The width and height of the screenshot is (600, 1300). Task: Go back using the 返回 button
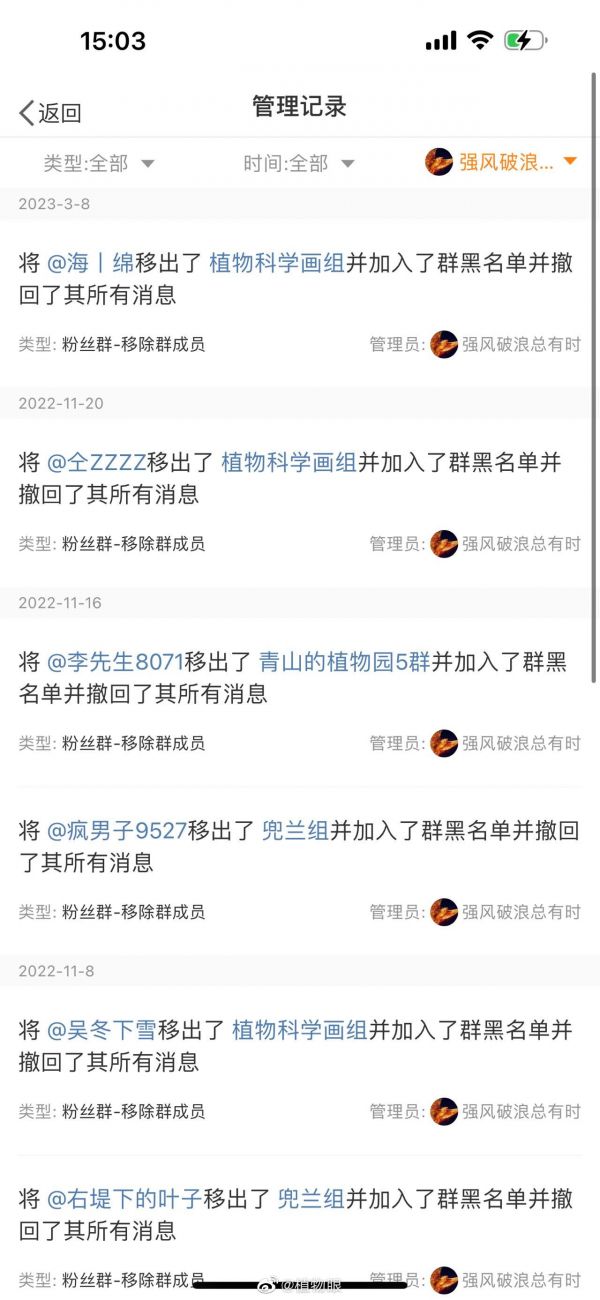click(x=50, y=113)
